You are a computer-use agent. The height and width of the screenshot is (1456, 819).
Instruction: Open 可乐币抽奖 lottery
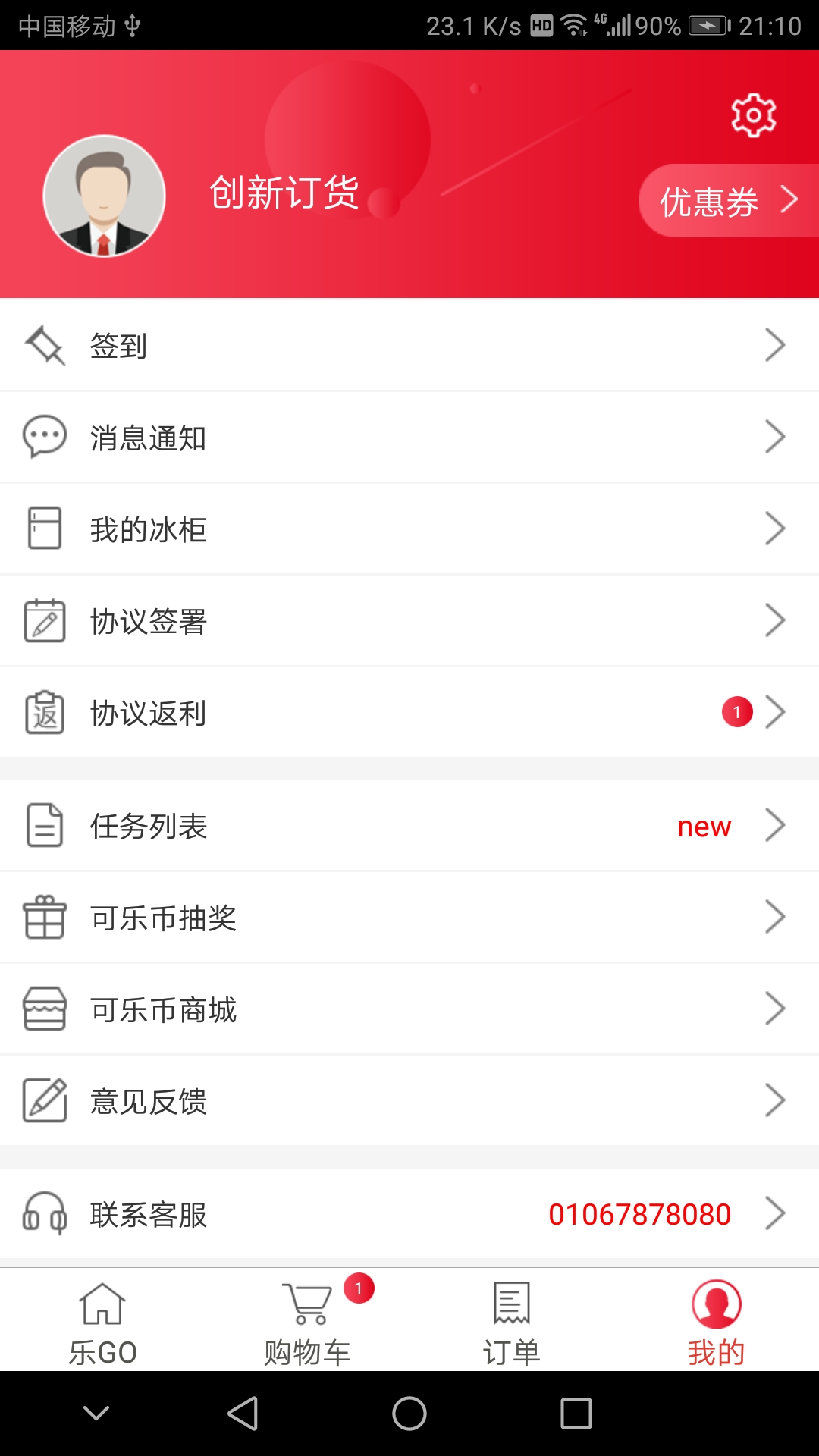click(409, 918)
